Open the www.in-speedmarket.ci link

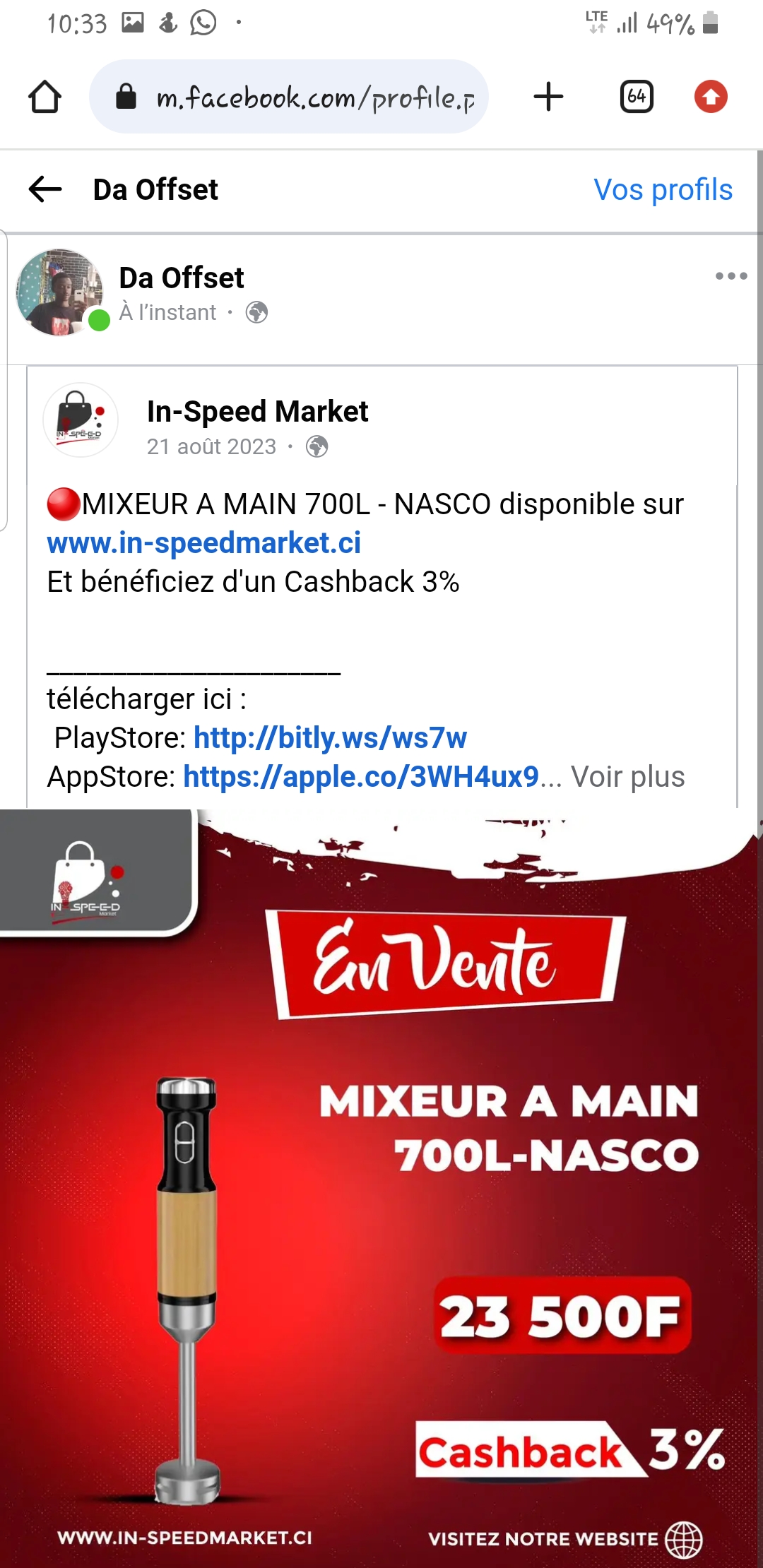click(x=203, y=543)
